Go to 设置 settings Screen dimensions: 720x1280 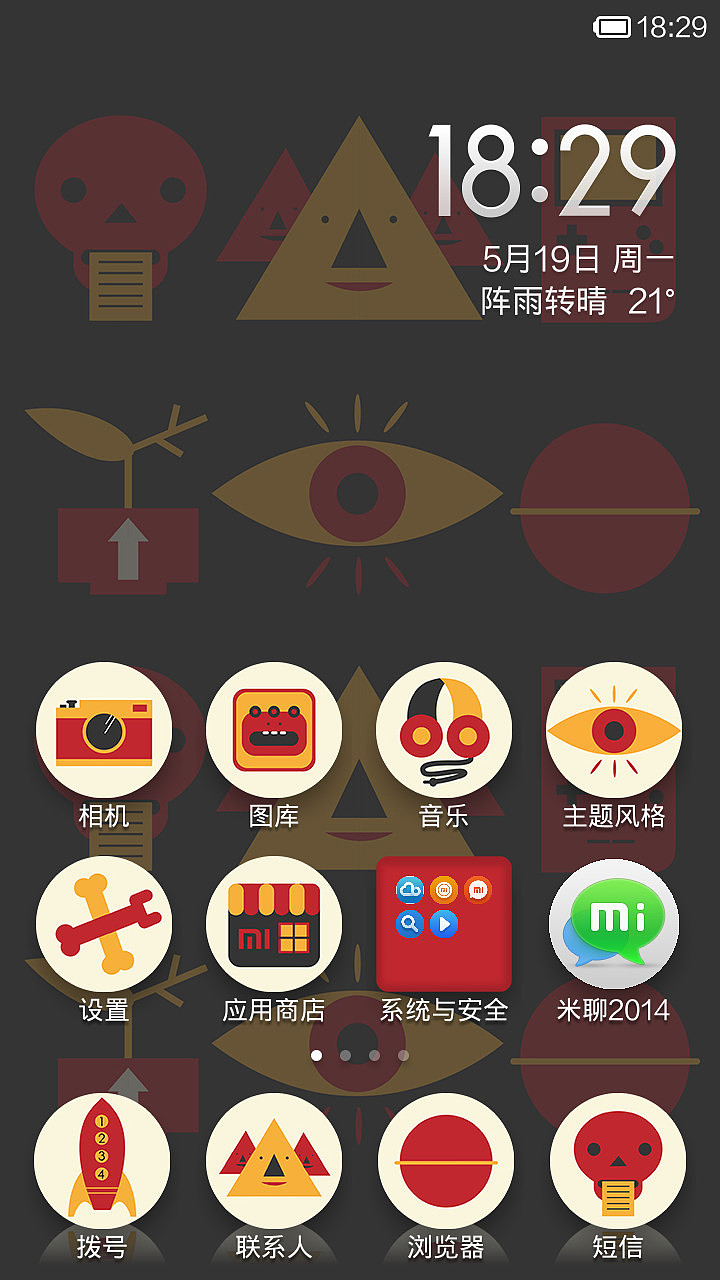click(x=104, y=925)
